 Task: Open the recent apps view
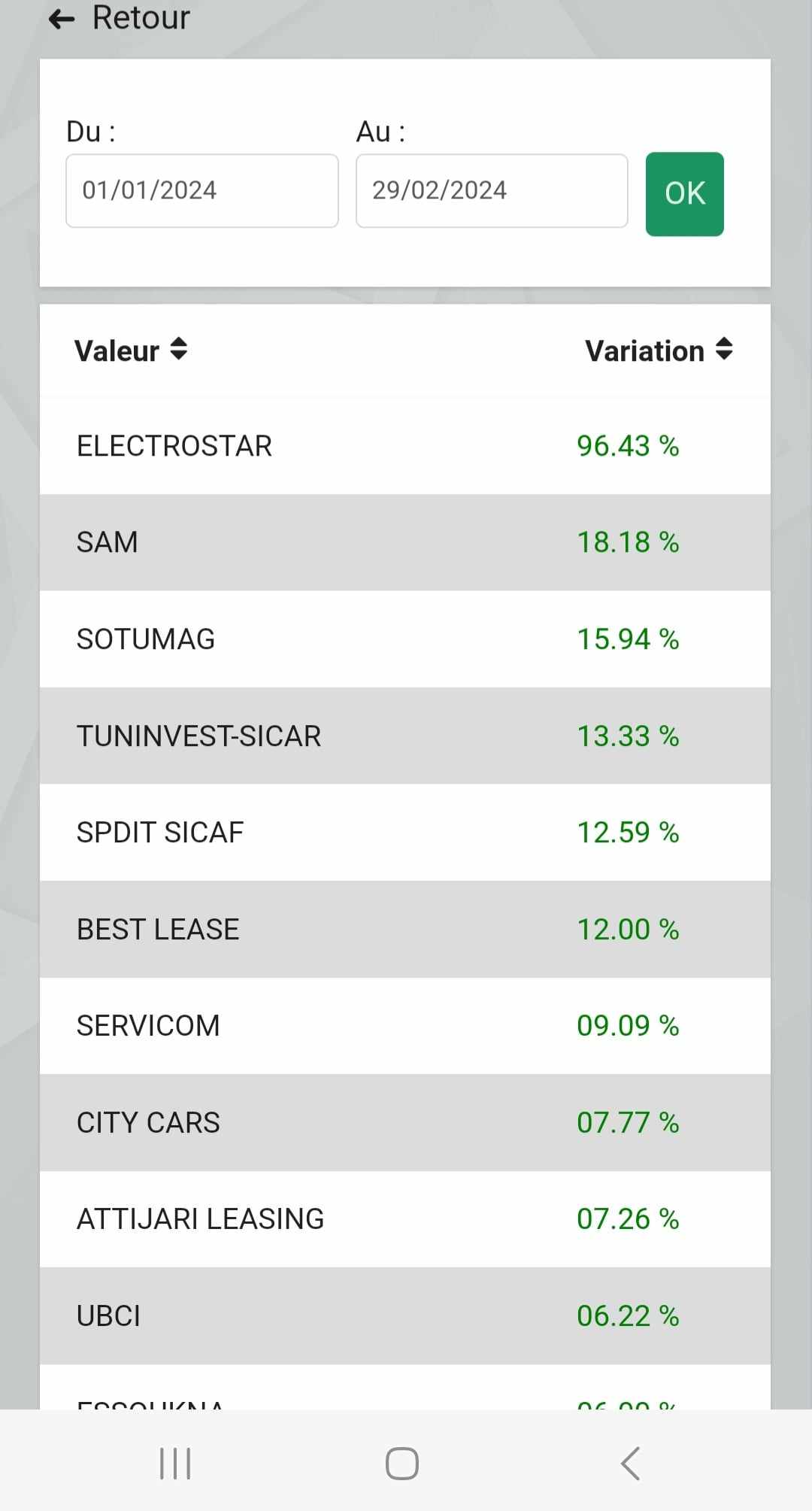[x=175, y=1464]
